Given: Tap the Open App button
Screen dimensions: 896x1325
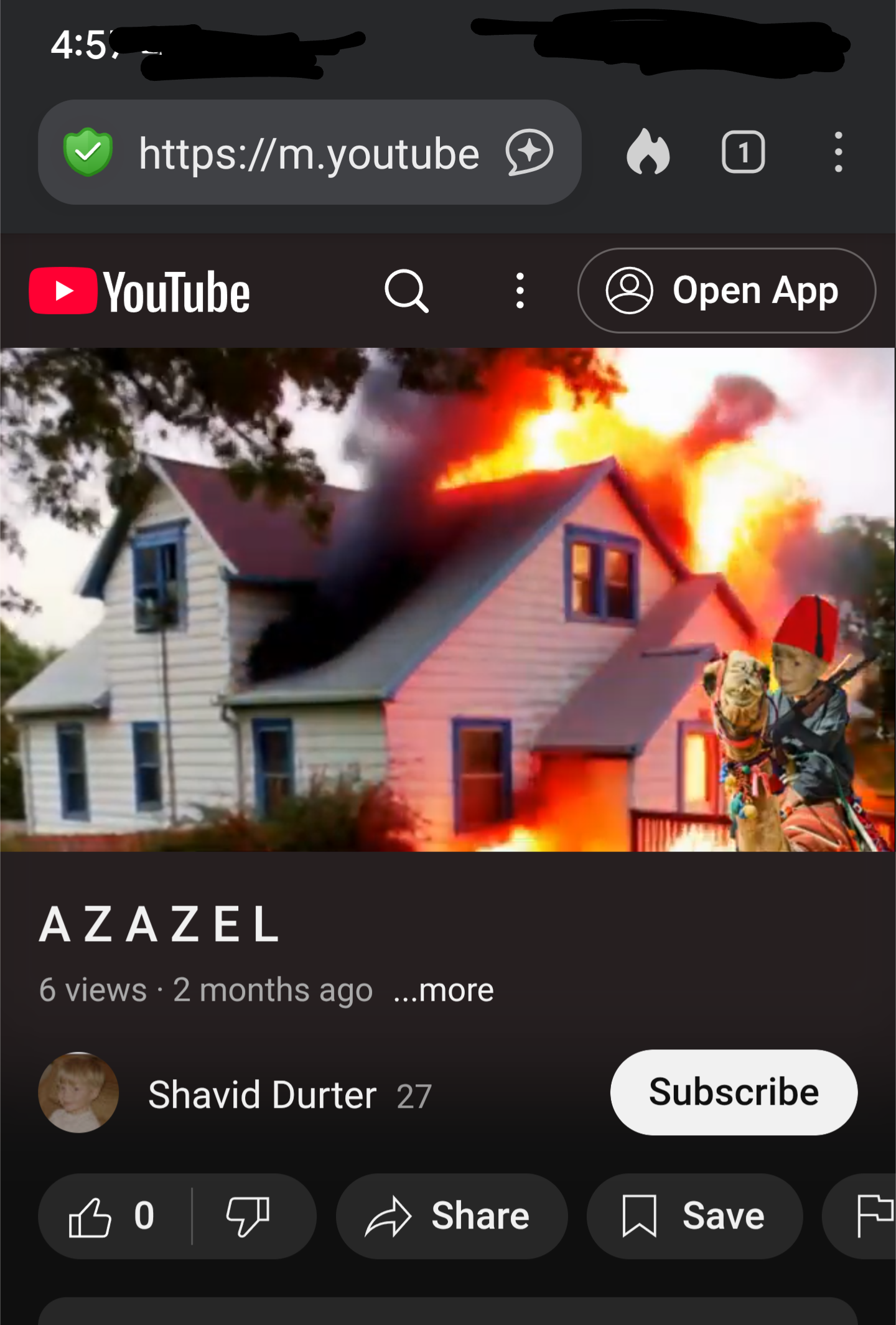Looking at the screenshot, I should (x=726, y=291).
